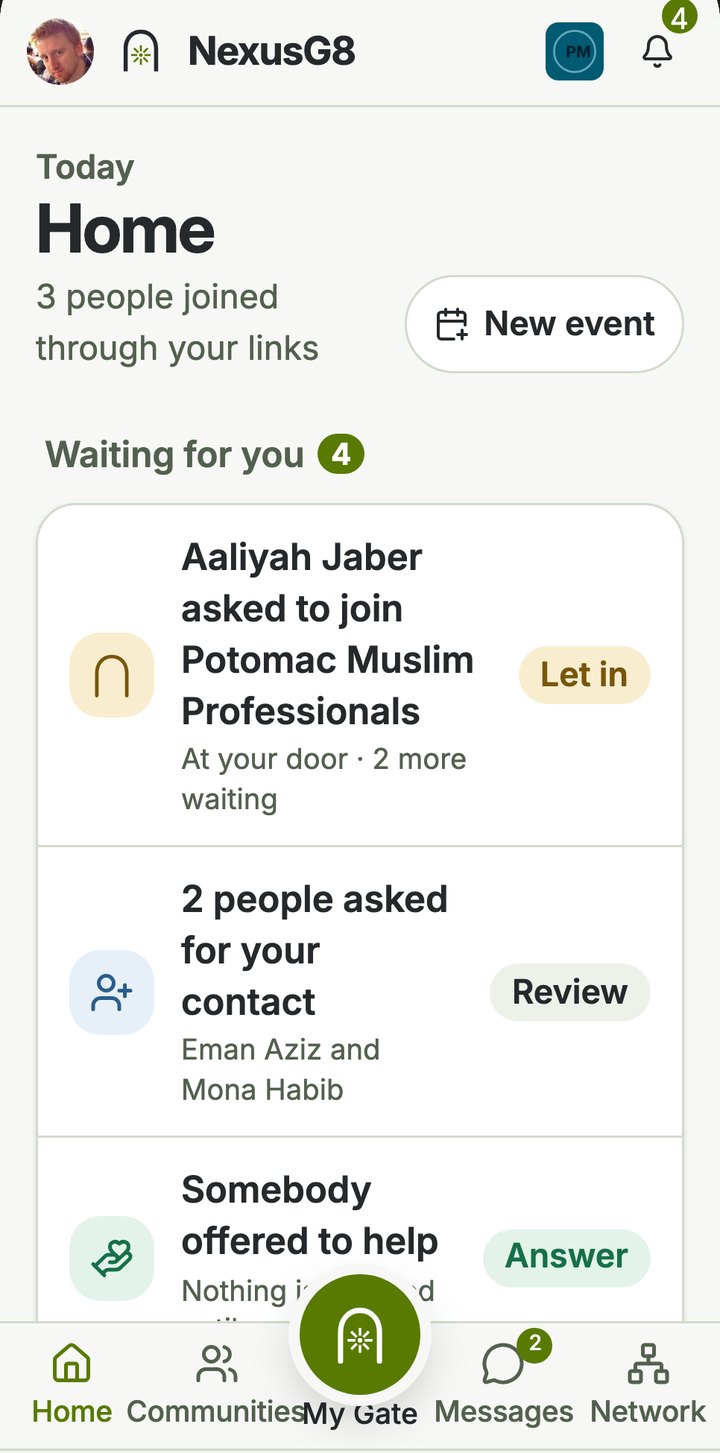Image resolution: width=720 pixels, height=1453 pixels.
Task: Open the notifications bell
Action: tap(657, 51)
